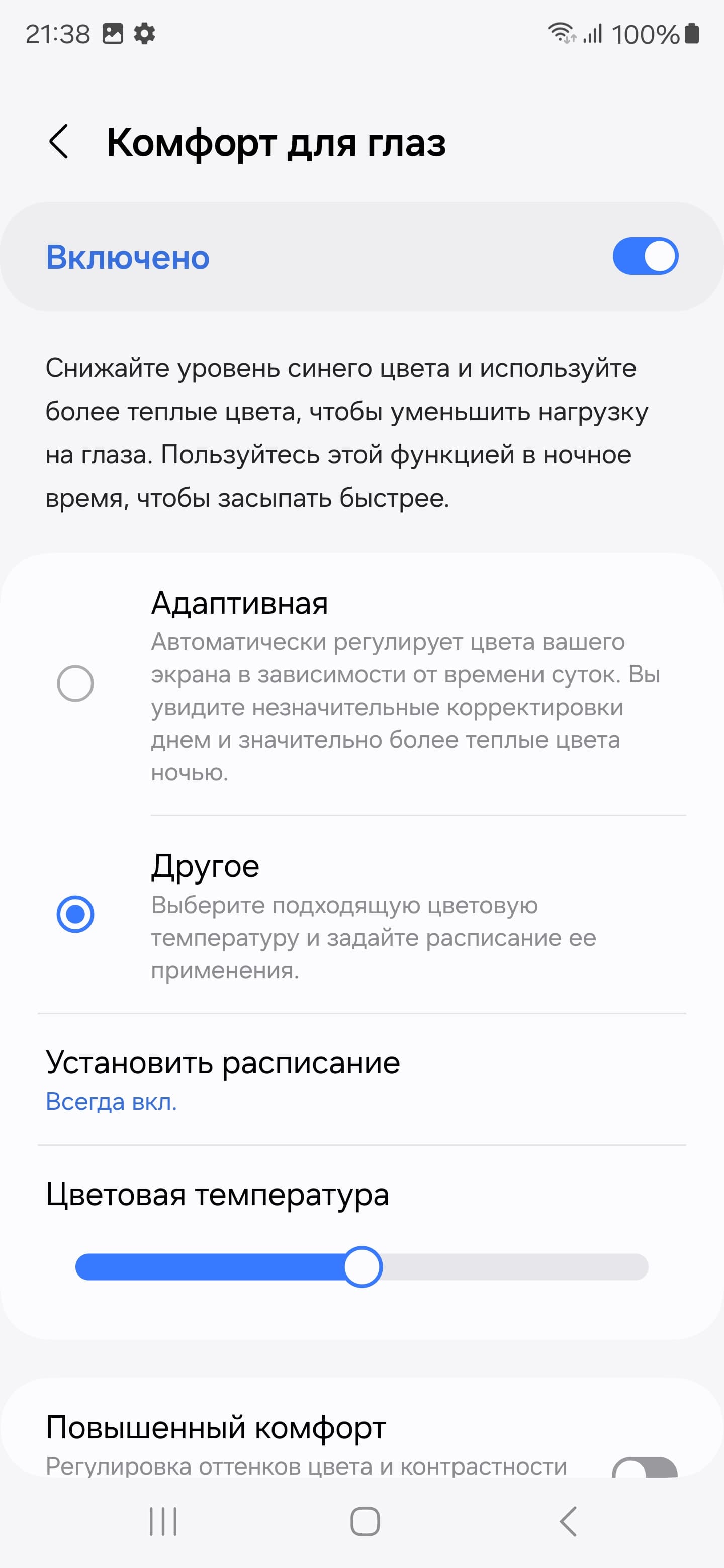This screenshot has height=1568, width=724.
Task: Turn off the Включено switch
Action: [645, 256]
